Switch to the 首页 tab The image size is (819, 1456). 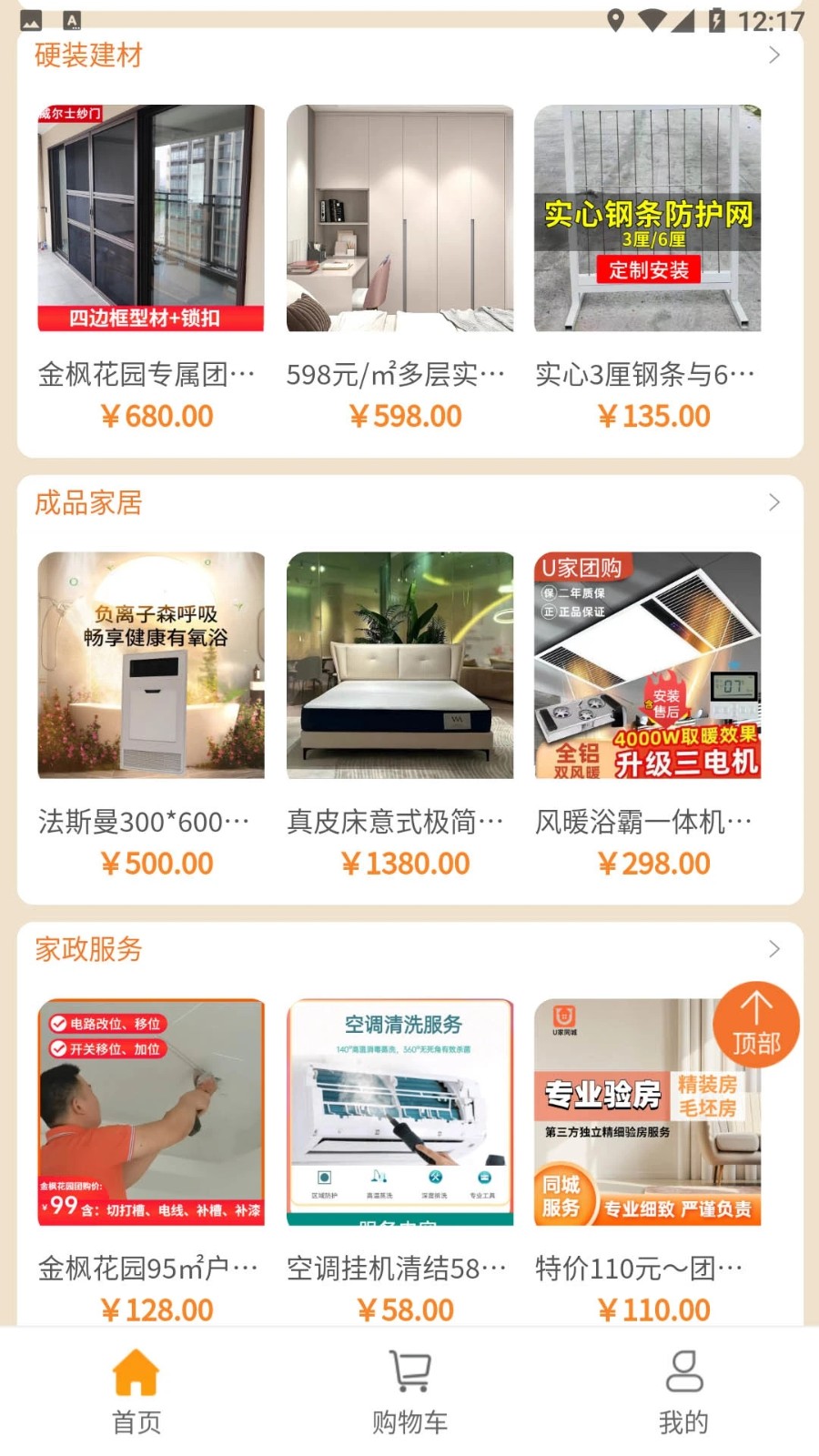136,1392
